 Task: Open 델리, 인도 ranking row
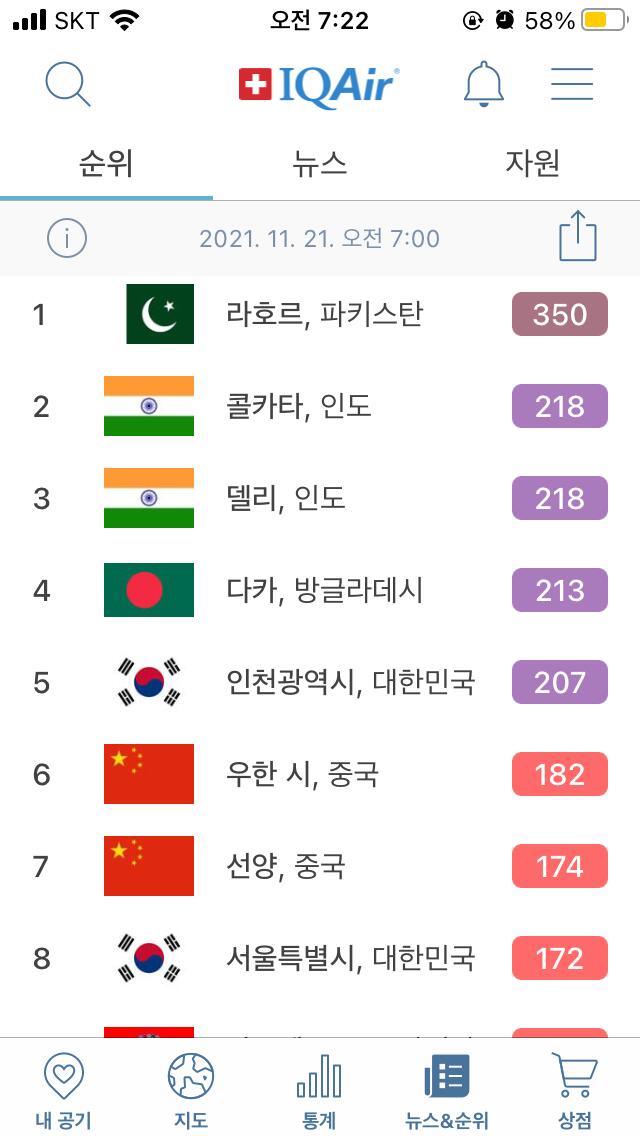tap(320, 498)
